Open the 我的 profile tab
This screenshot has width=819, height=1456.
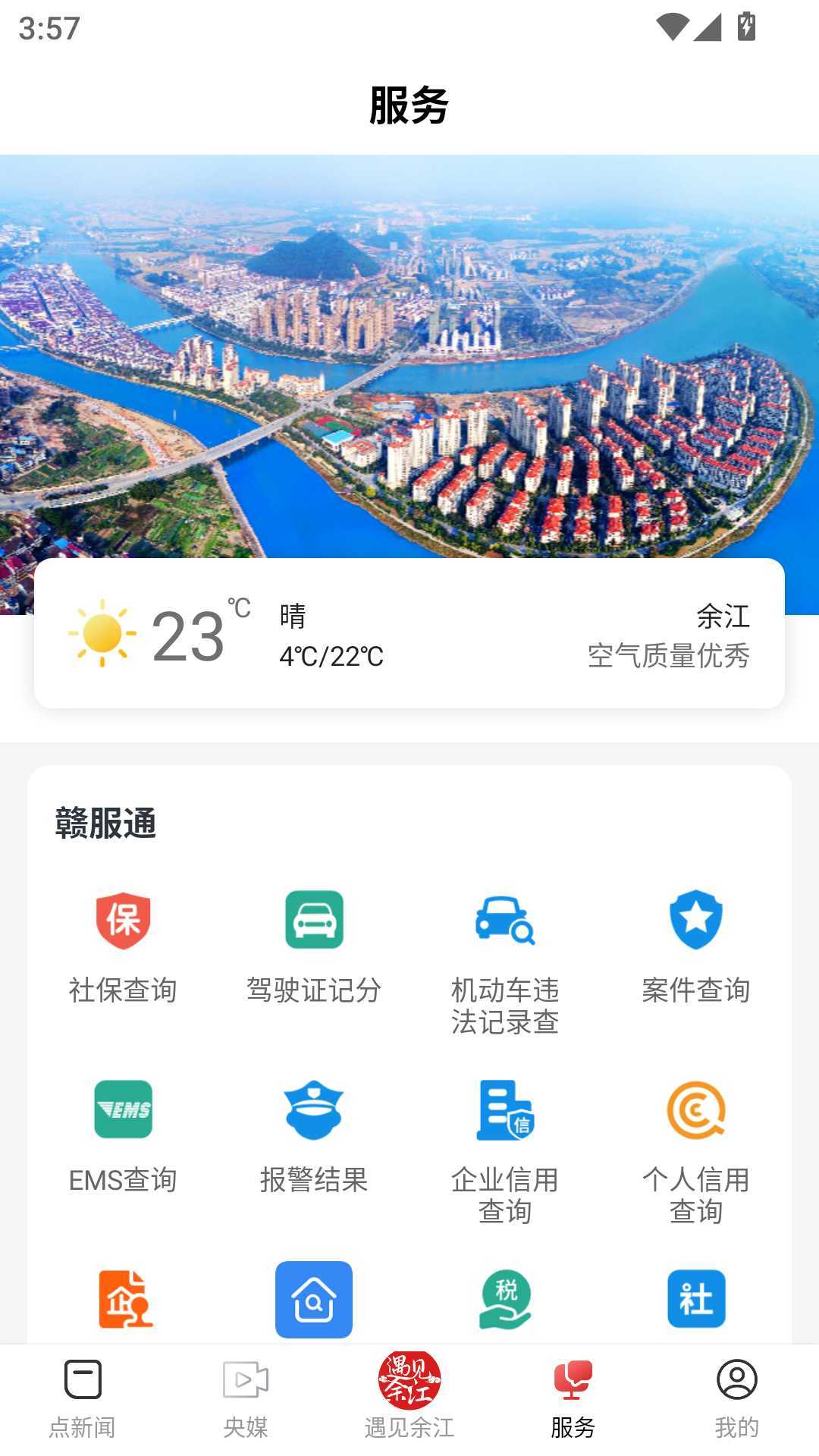(x=737, y=1403)
